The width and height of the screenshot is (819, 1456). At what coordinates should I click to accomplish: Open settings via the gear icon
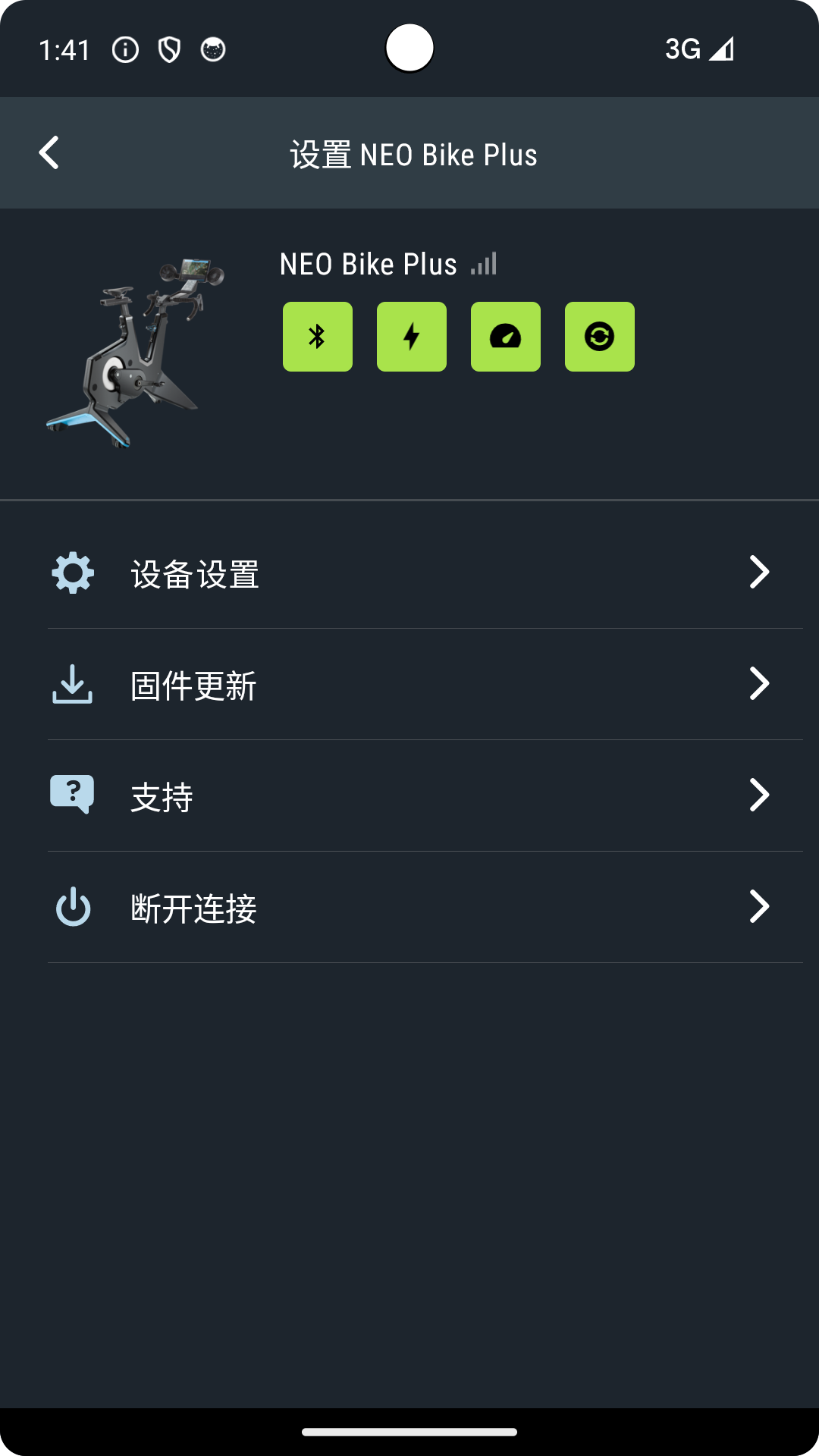coord(72,573)
